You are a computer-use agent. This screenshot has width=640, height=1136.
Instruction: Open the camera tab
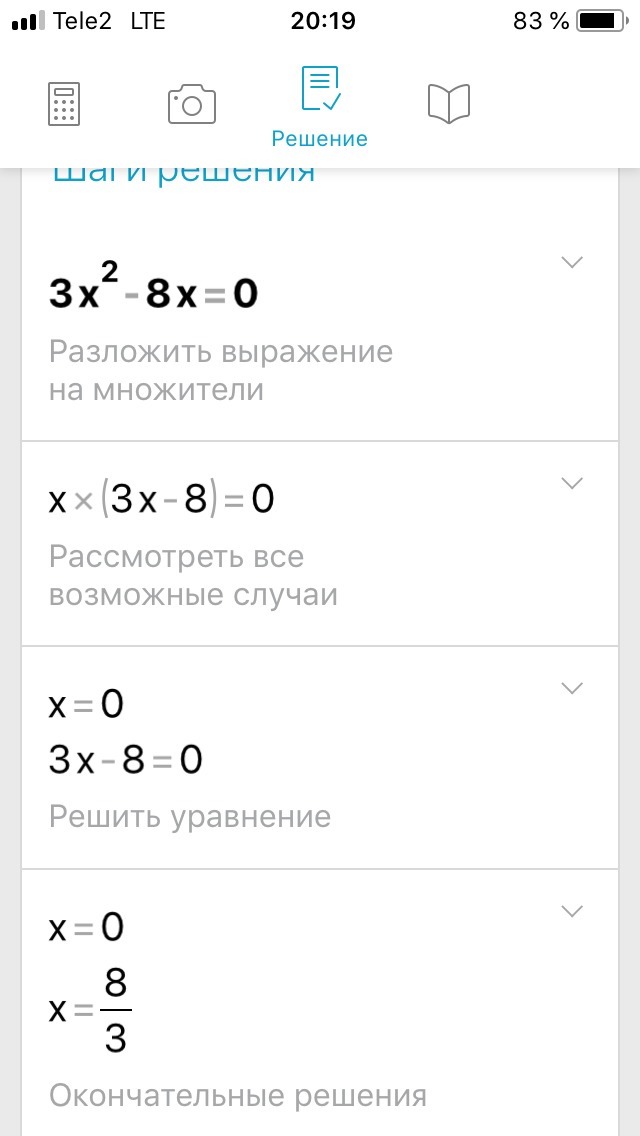click(x=192, y=104)
